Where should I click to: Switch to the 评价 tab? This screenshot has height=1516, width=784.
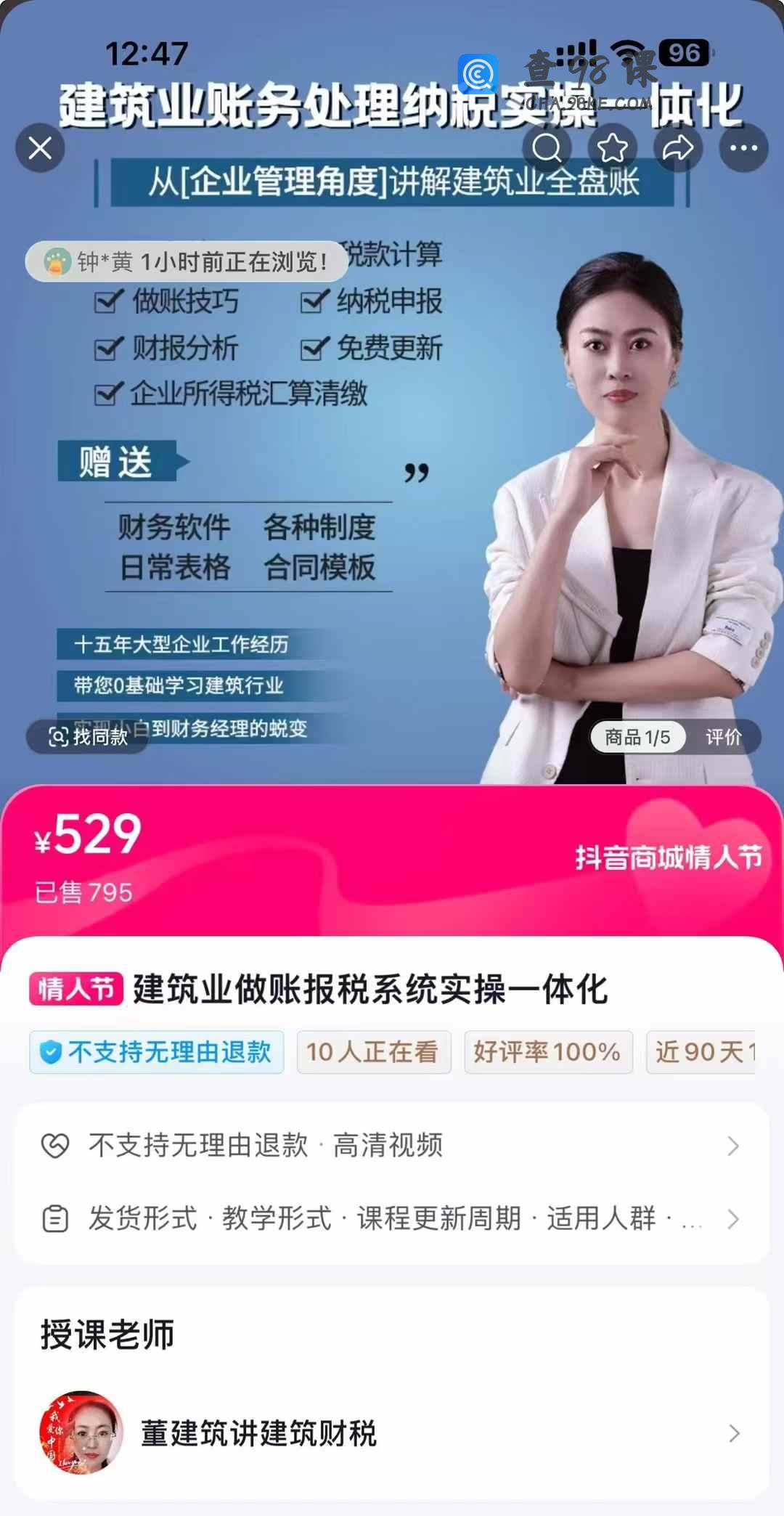click(x=723, y=737)
